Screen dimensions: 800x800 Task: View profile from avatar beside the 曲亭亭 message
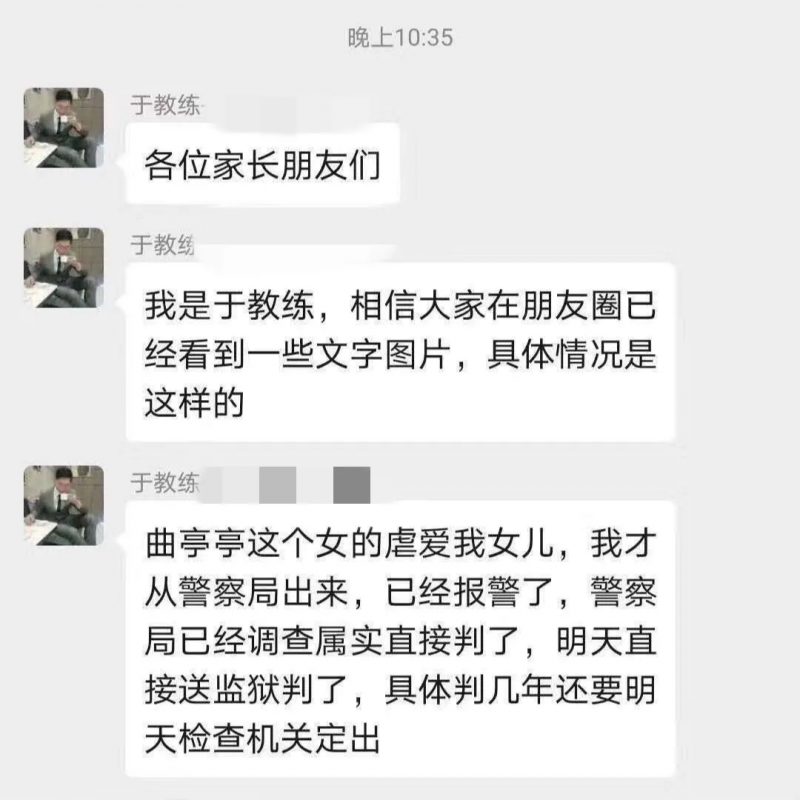coord(64,504)
